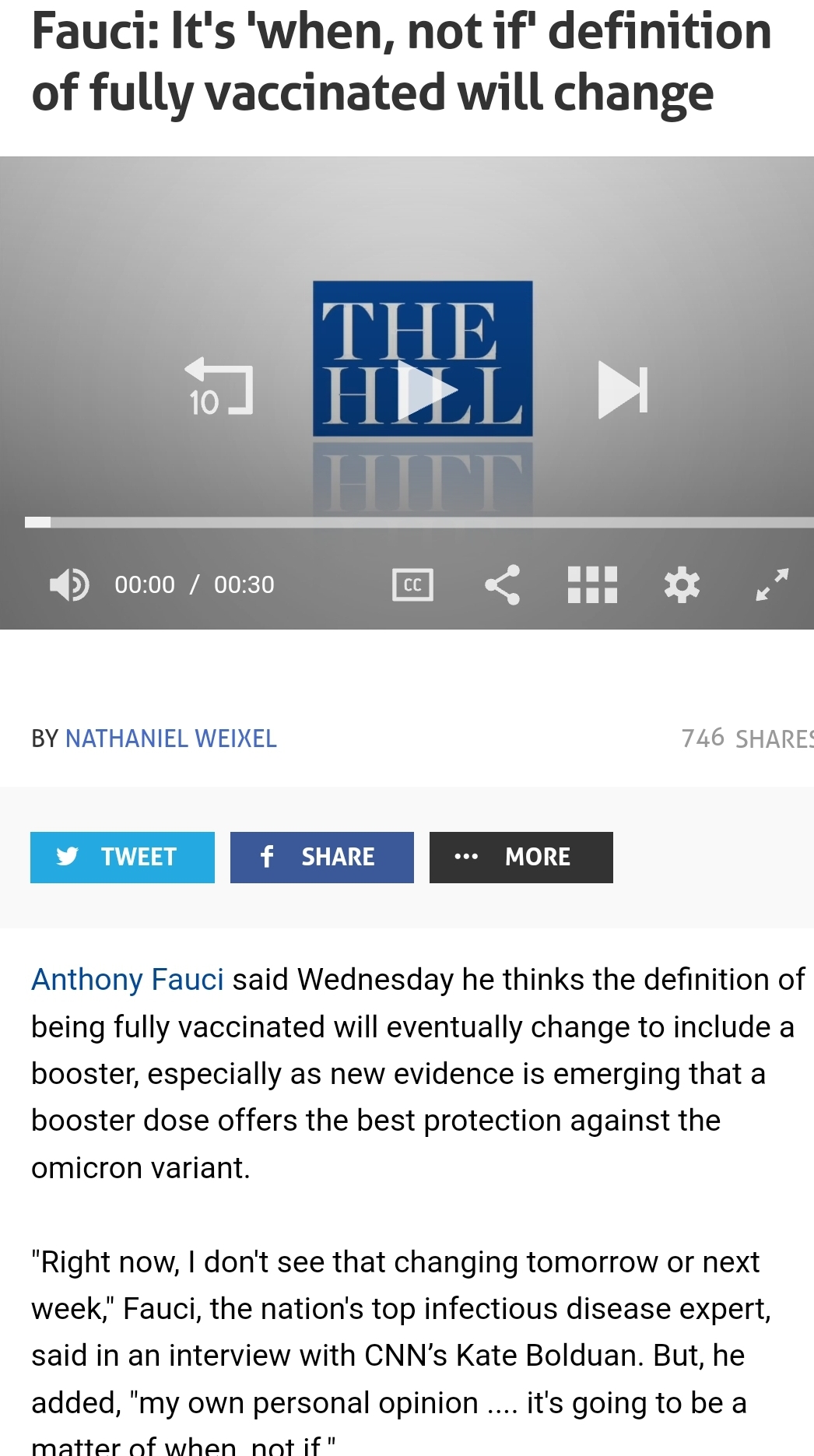814x1456 pixels.
Task: Turn on closed captions
Action: [412, 584]
